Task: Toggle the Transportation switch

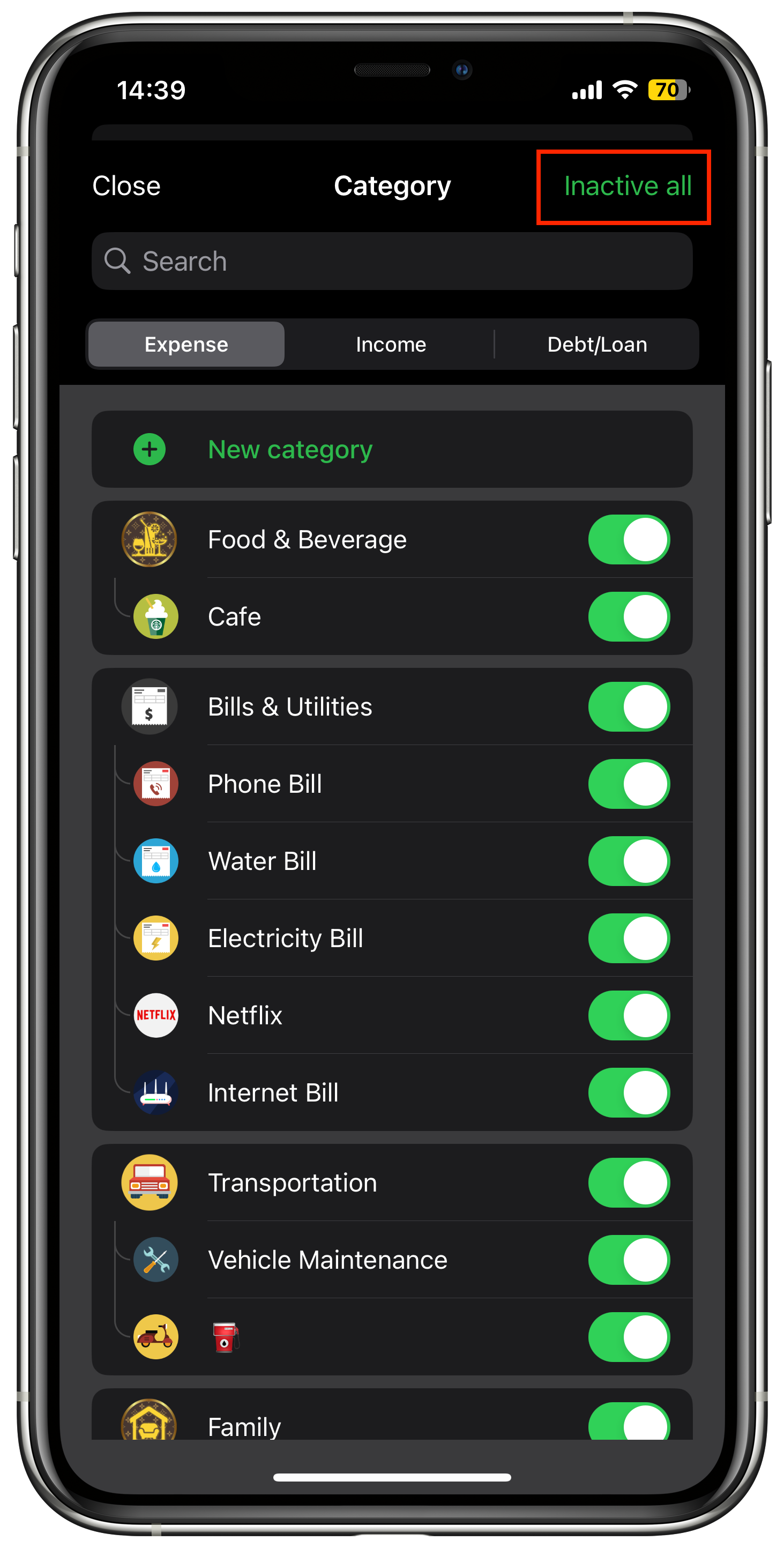Action: (x=629, y=1182)
